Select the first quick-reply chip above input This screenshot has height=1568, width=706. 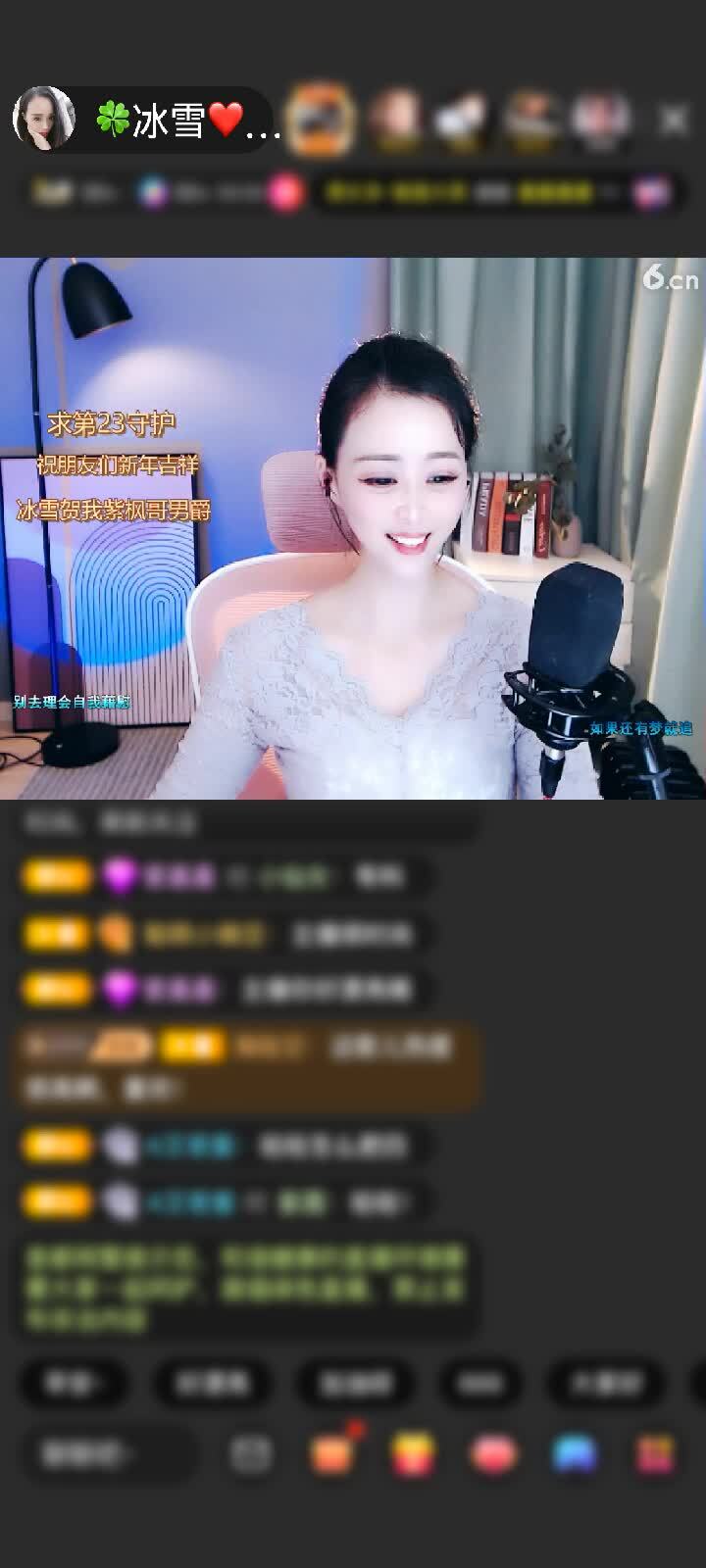(75, 1383)
